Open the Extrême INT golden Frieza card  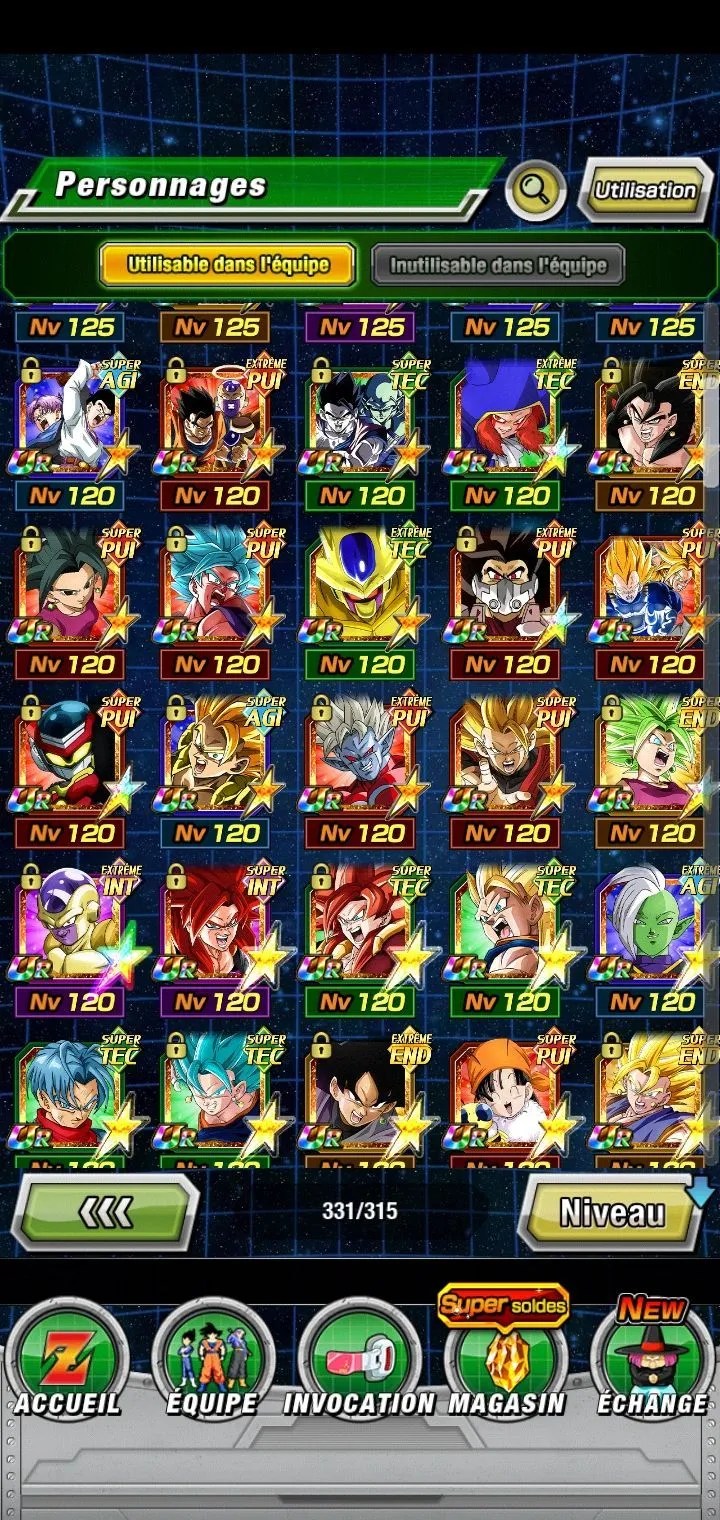70,922
